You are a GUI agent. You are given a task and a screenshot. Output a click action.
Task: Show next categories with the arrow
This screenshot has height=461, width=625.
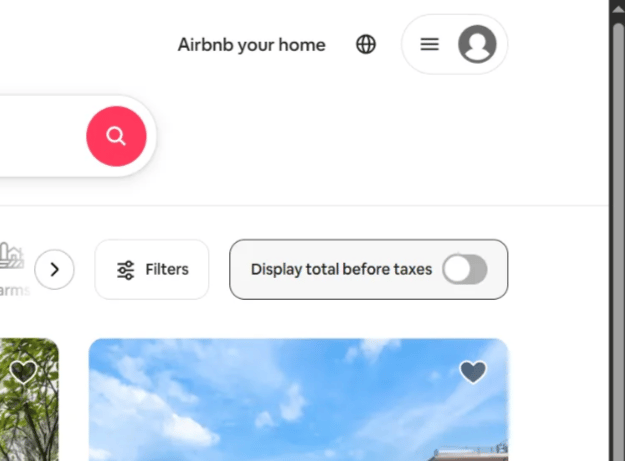point(55,269)
